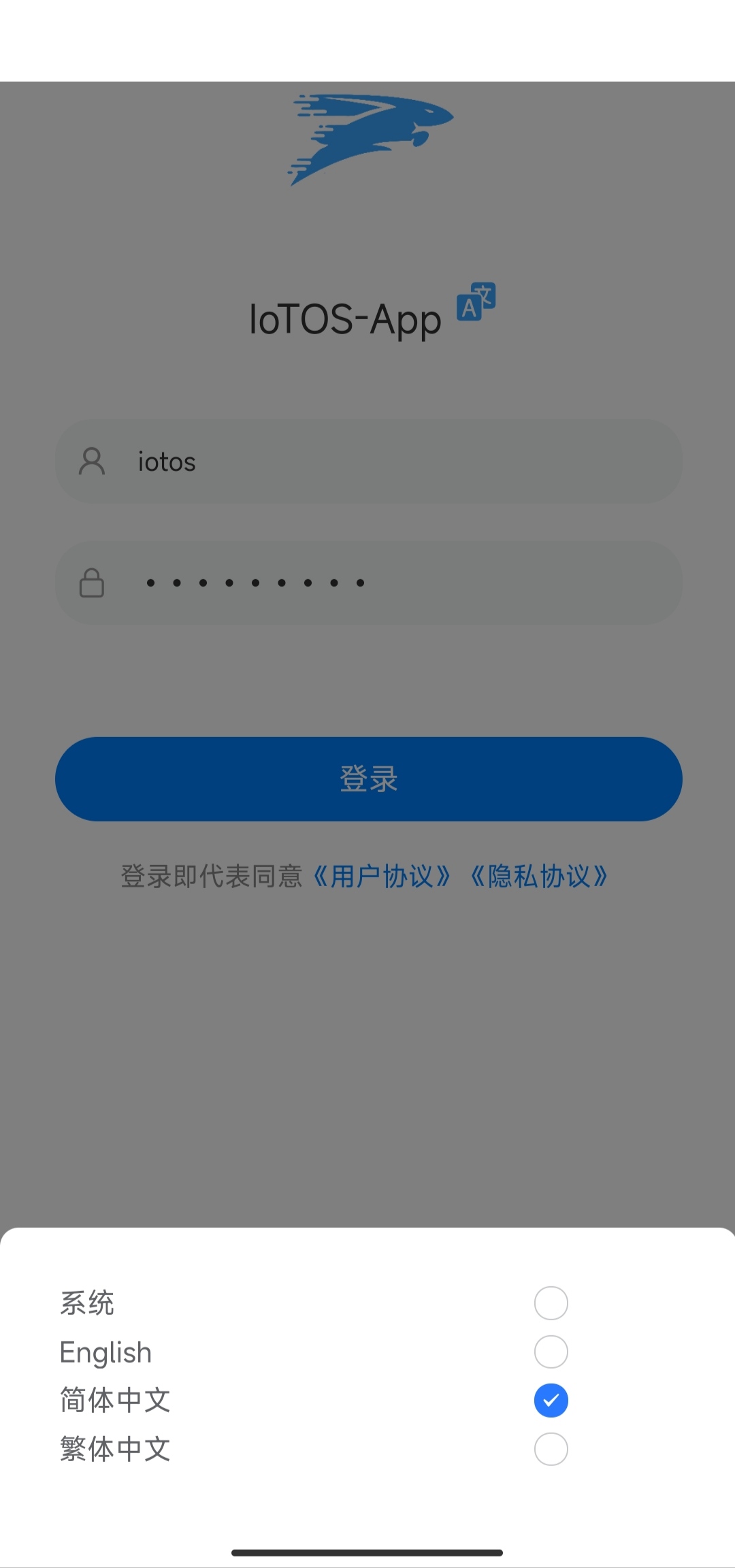This screenshot has height=1568, width=735.
Task: Select the 系统 language option
Action: click(551, 1303)
